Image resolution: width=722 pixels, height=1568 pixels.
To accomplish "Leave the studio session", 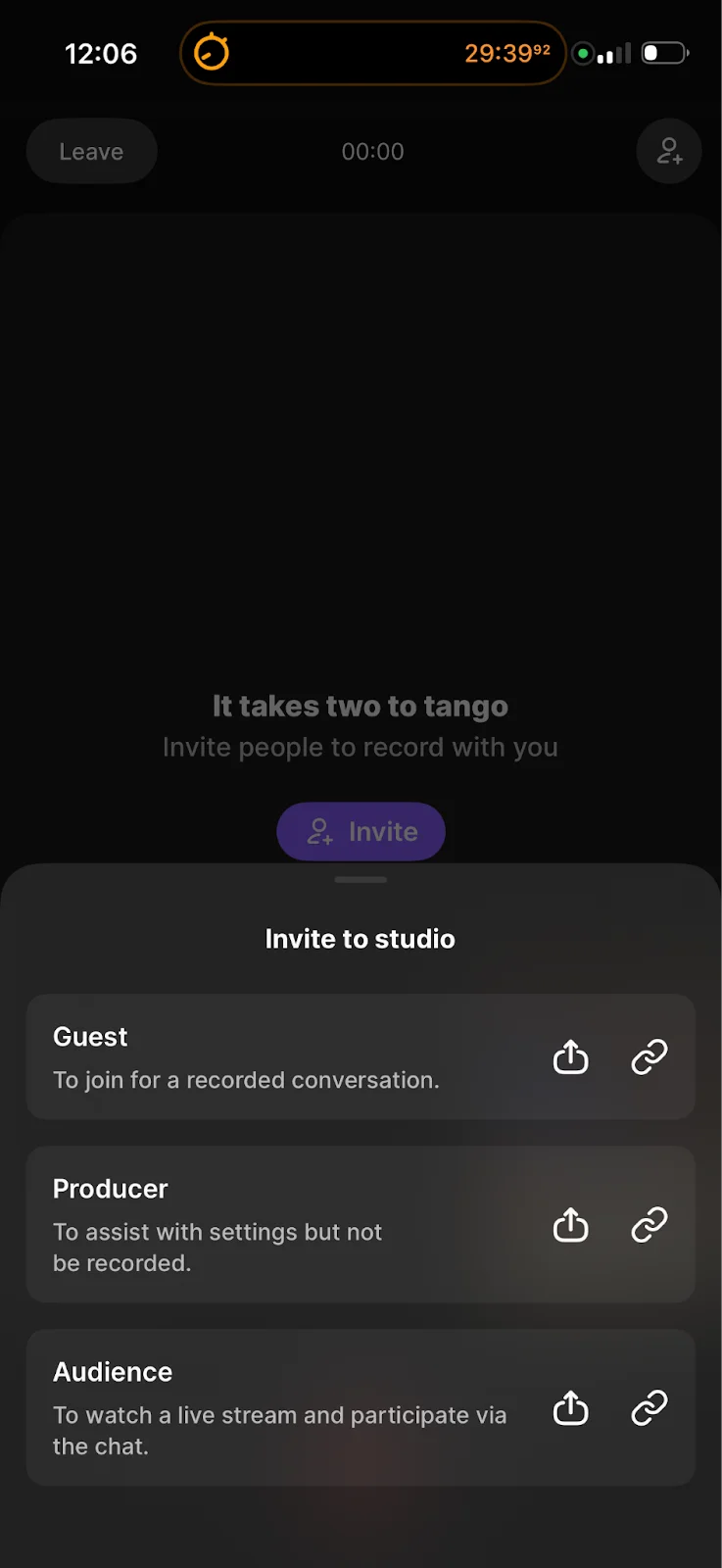I will [91, 152].
